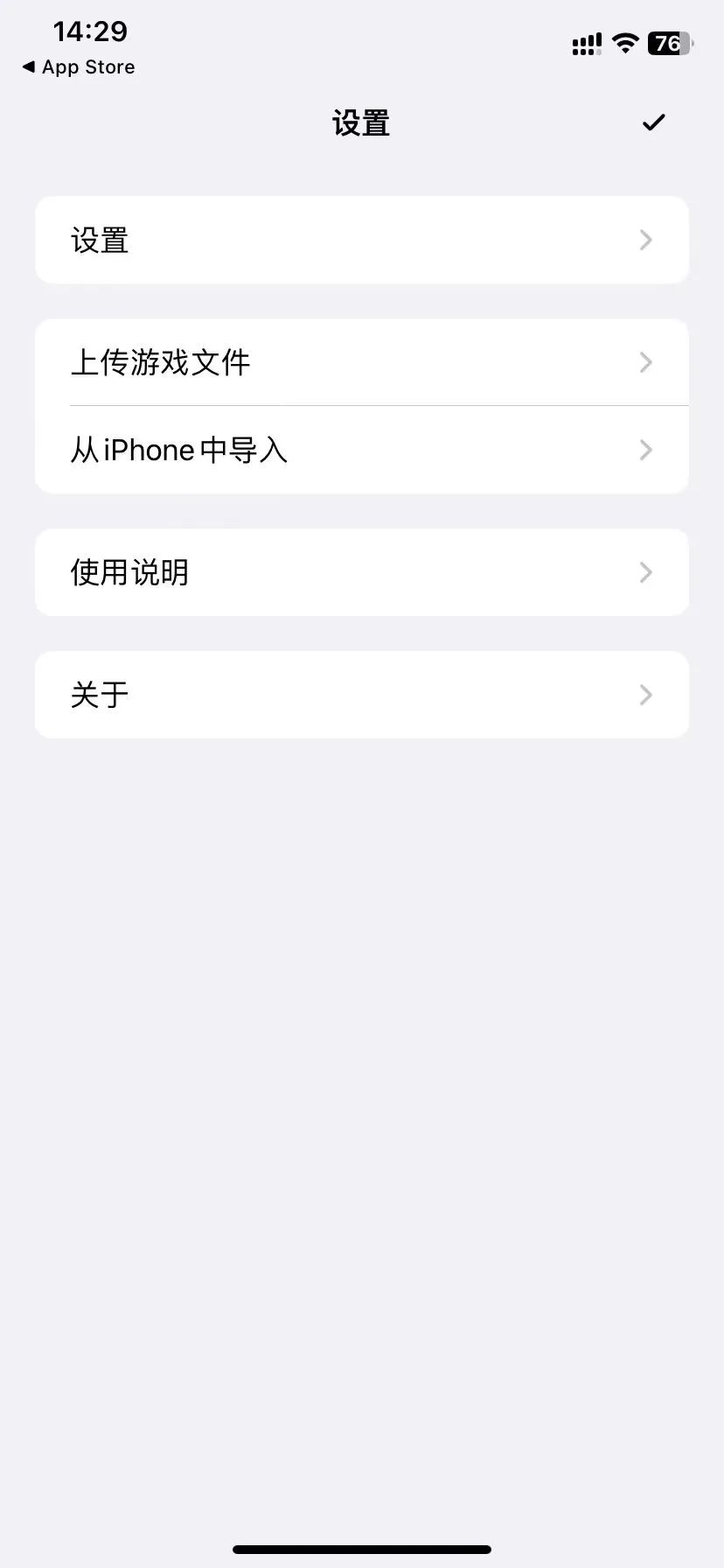The height and width of the screenshot is (1568, 724).
Task: Return to App Store via back link
Action: 79,67
